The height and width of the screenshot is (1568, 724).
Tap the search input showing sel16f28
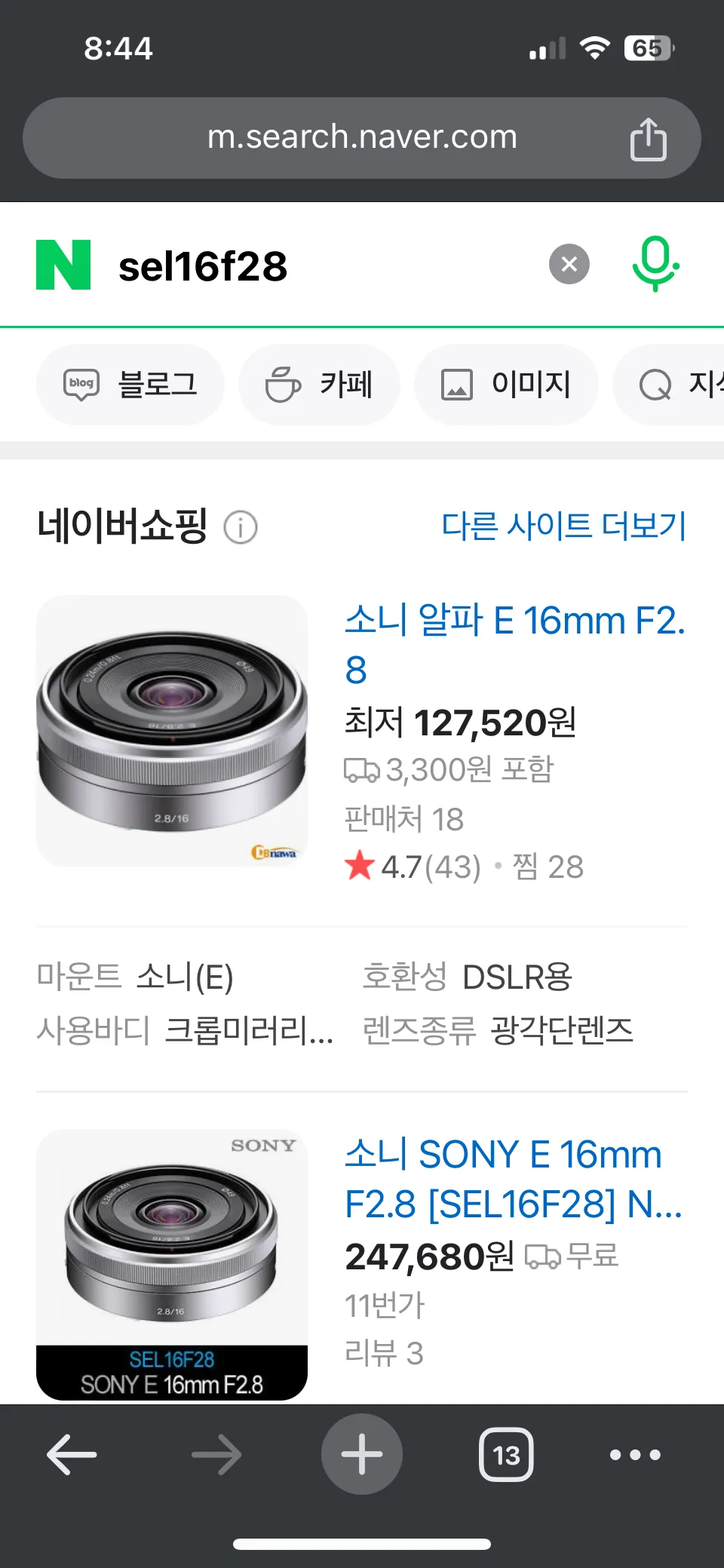point(204,265)
